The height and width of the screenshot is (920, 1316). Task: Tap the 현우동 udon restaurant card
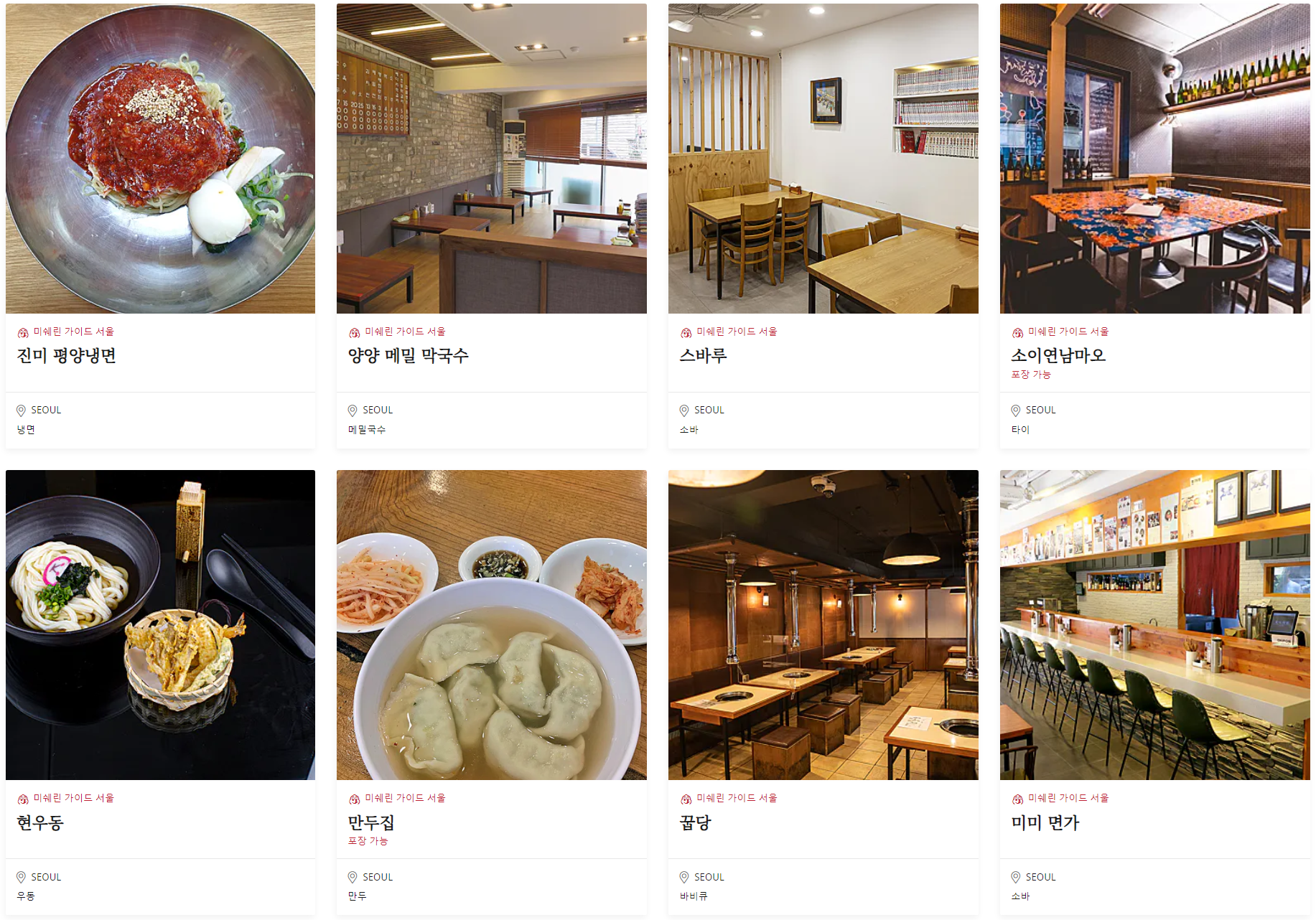click(x=40, y=822)
